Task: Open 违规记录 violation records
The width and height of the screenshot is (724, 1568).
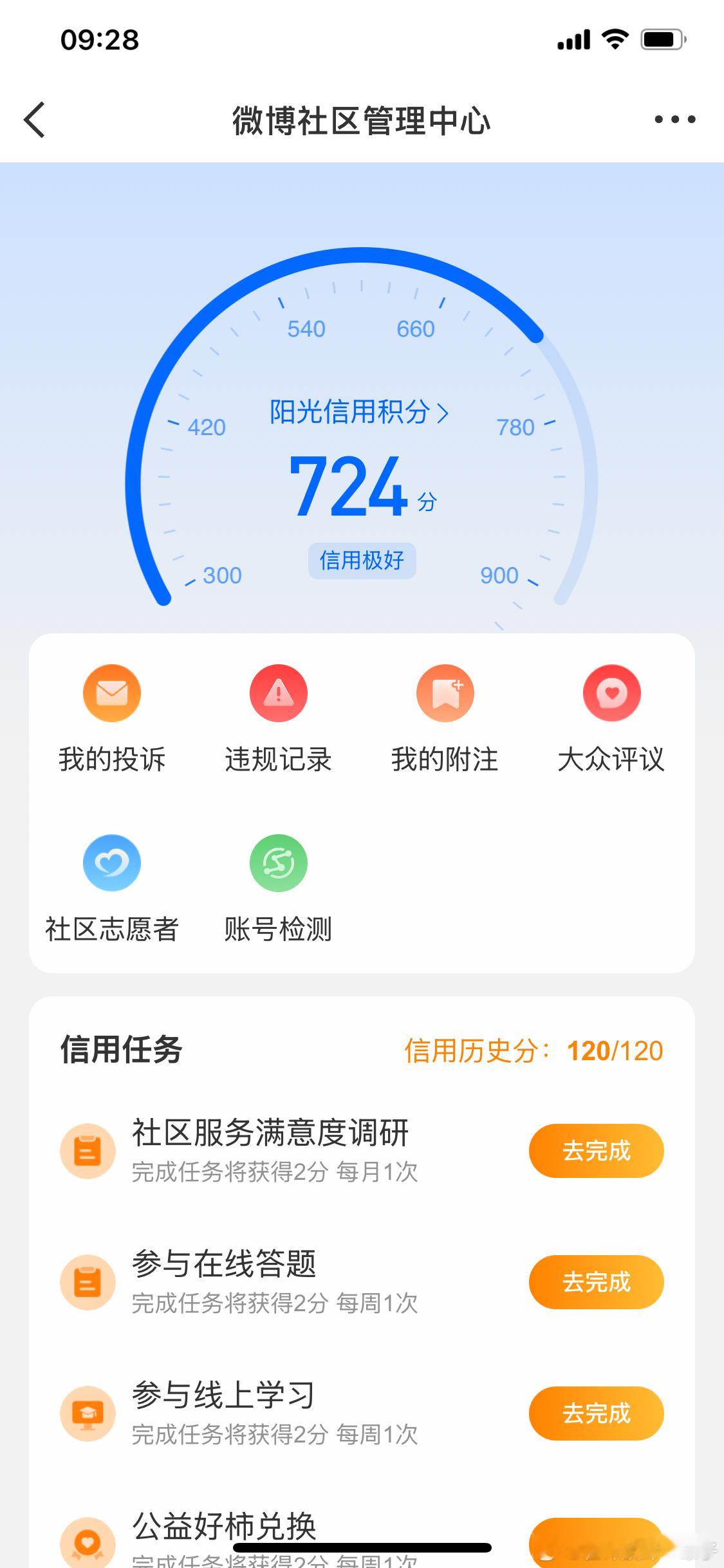Action: pyautogui.click(x=278, y=714)
